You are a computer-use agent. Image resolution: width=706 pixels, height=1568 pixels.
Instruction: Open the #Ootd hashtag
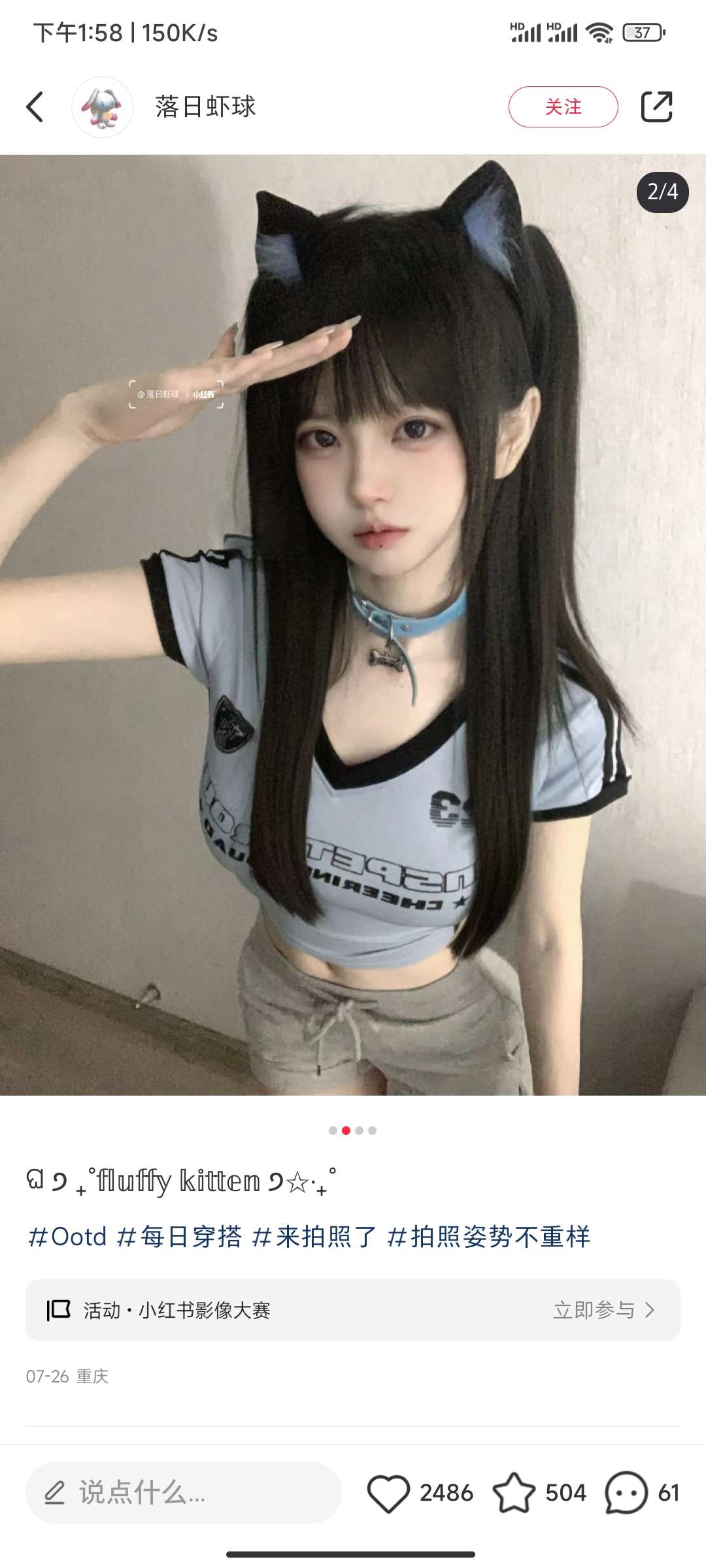pos(67,1237)
